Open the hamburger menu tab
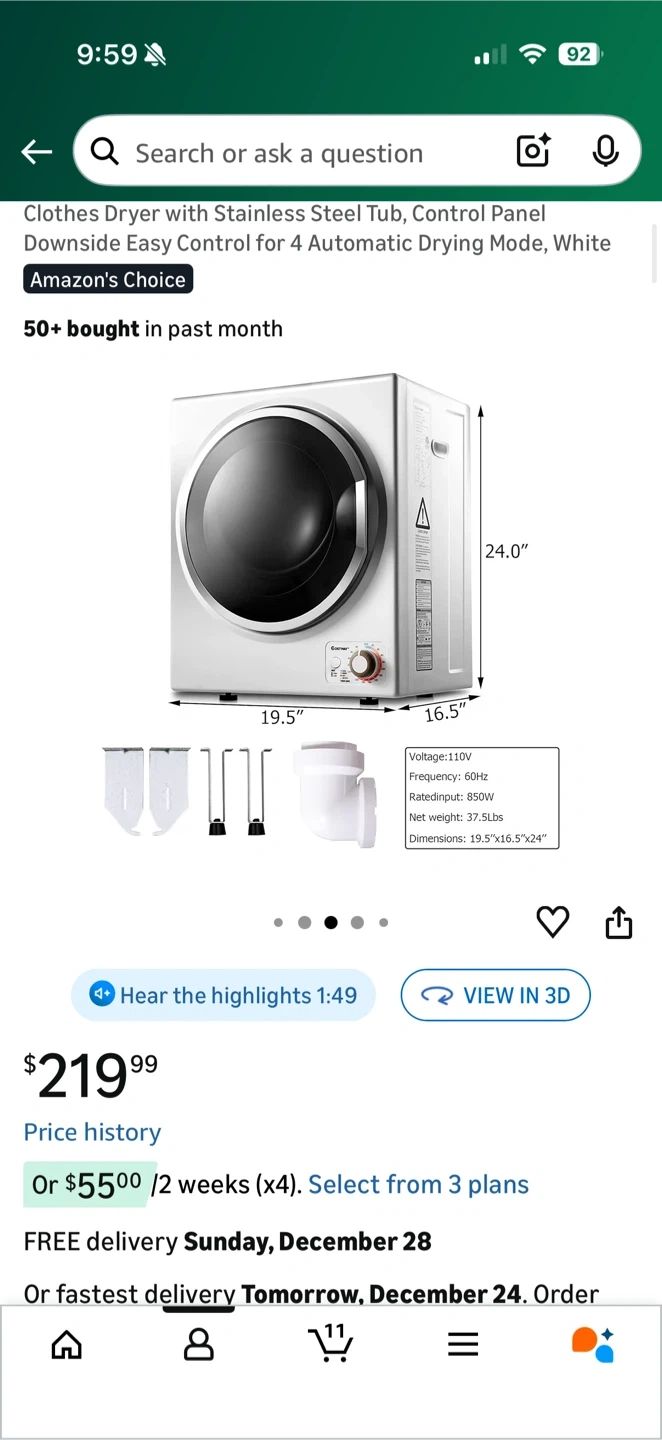 pos(463,1345)
